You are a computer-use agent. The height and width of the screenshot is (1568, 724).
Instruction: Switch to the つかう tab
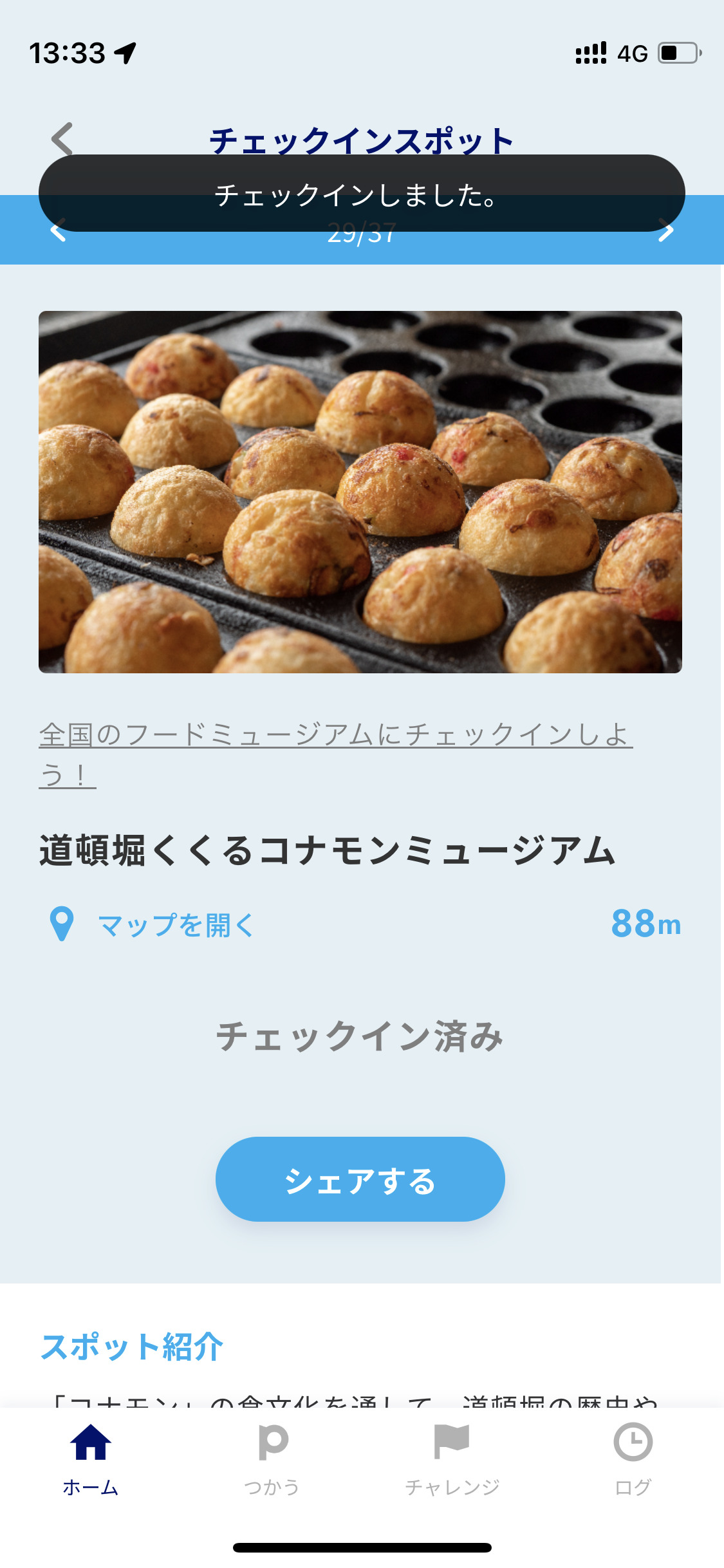tap(272, 1459)
